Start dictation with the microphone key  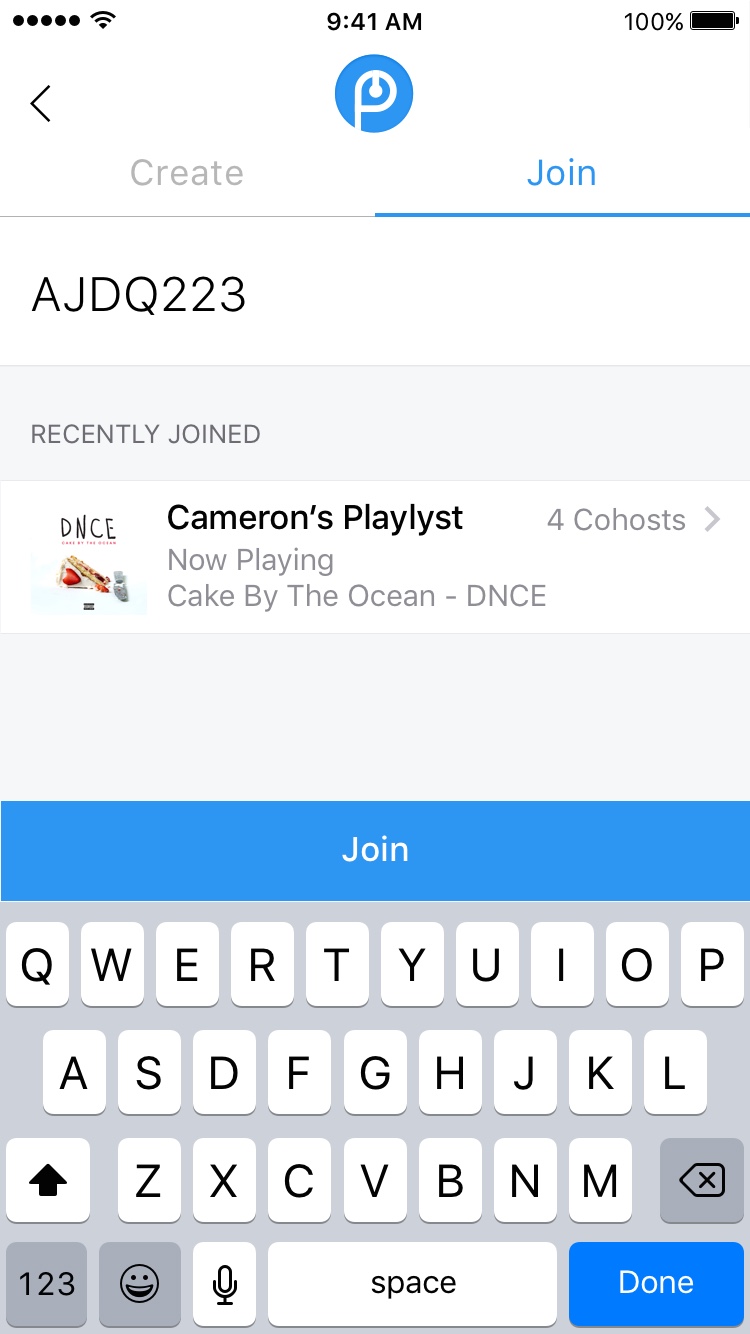tap(225, 1283)
